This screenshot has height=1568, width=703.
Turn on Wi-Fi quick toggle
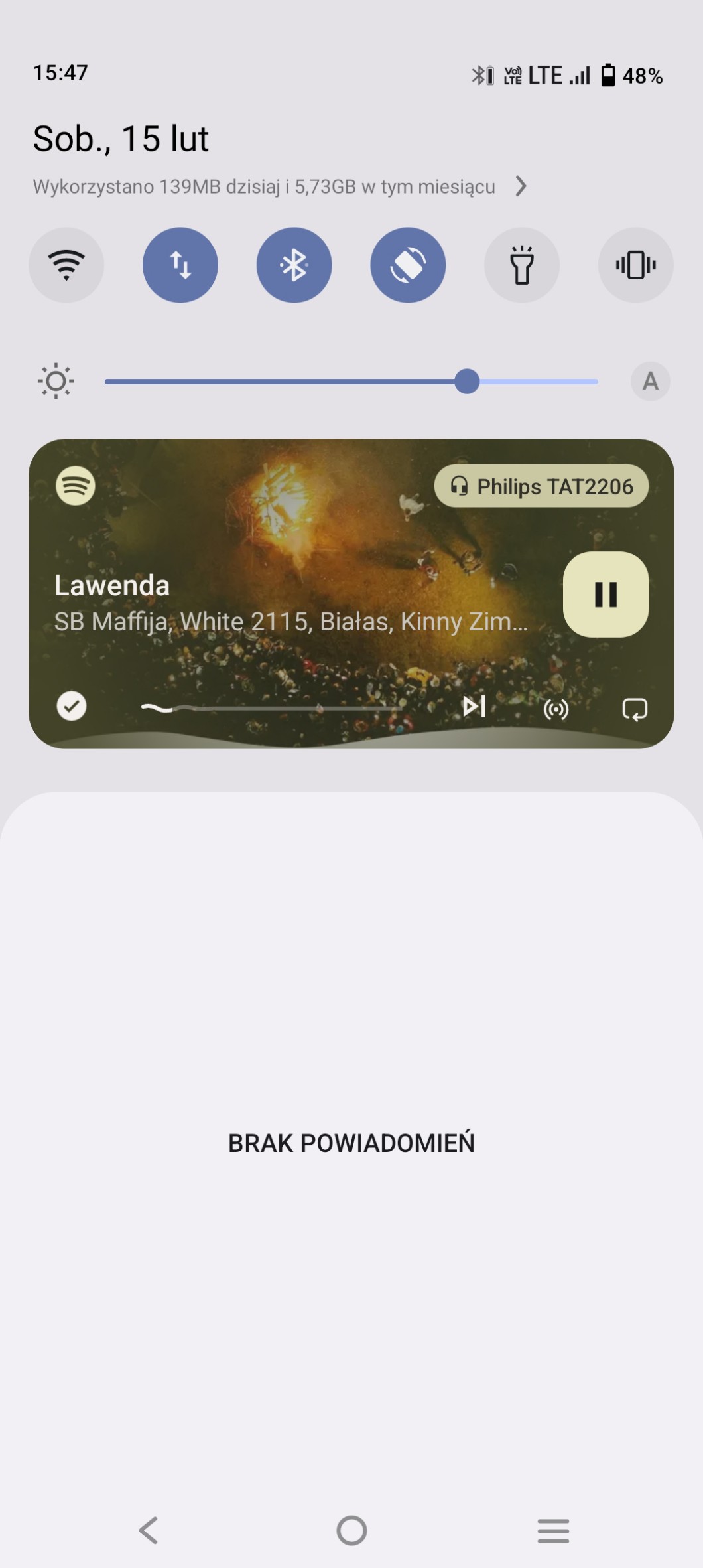click(x=66, y=265)
